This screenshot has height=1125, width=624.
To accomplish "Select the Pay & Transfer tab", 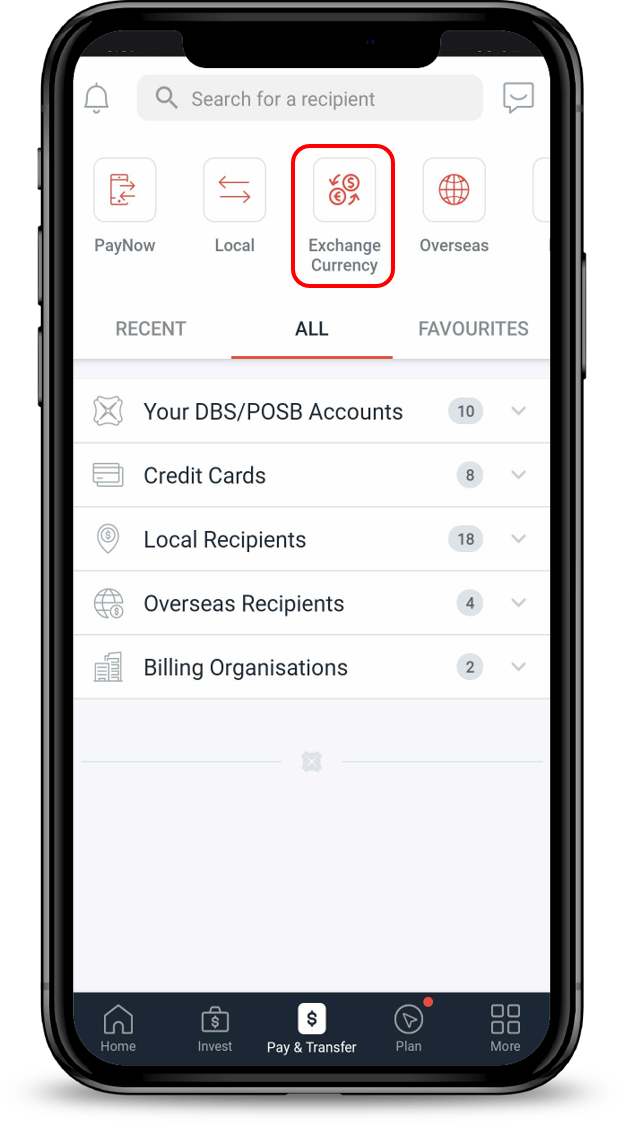I will click(312, 1029).
